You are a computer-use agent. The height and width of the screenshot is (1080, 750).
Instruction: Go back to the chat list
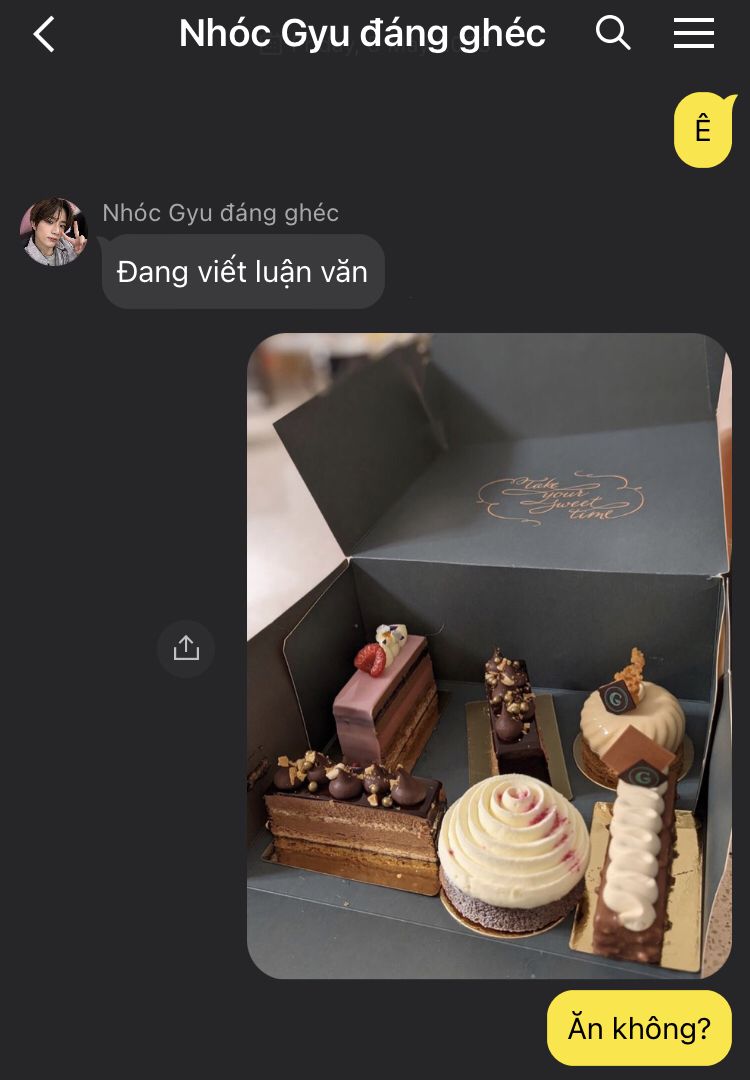44,34
